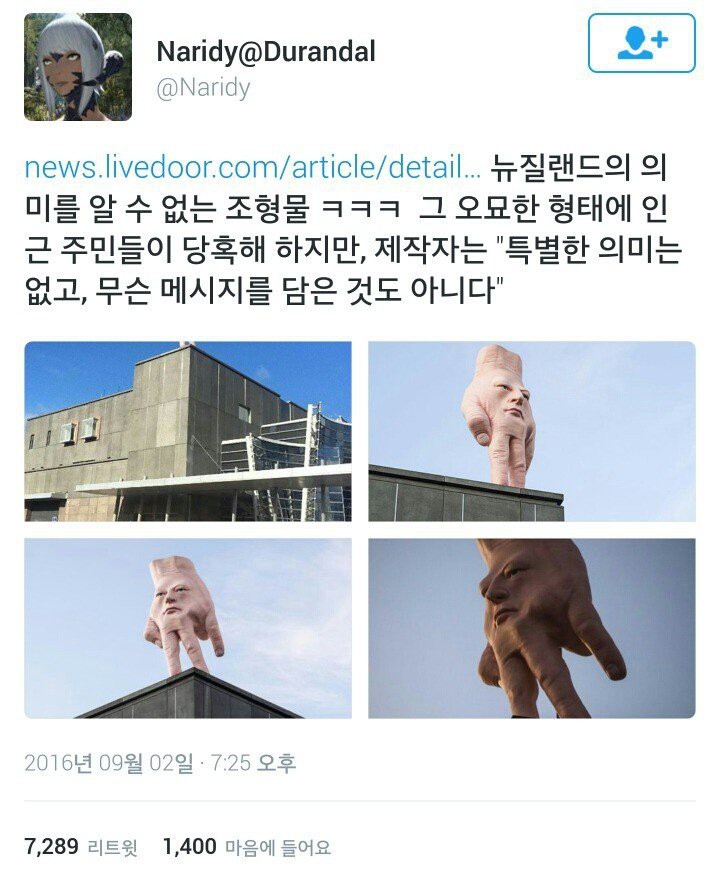The width and height of the screenshot is (720, 886).
Task: Open Naridy's profile avatar
Action: pyautogui.click(x=78, y=67)
